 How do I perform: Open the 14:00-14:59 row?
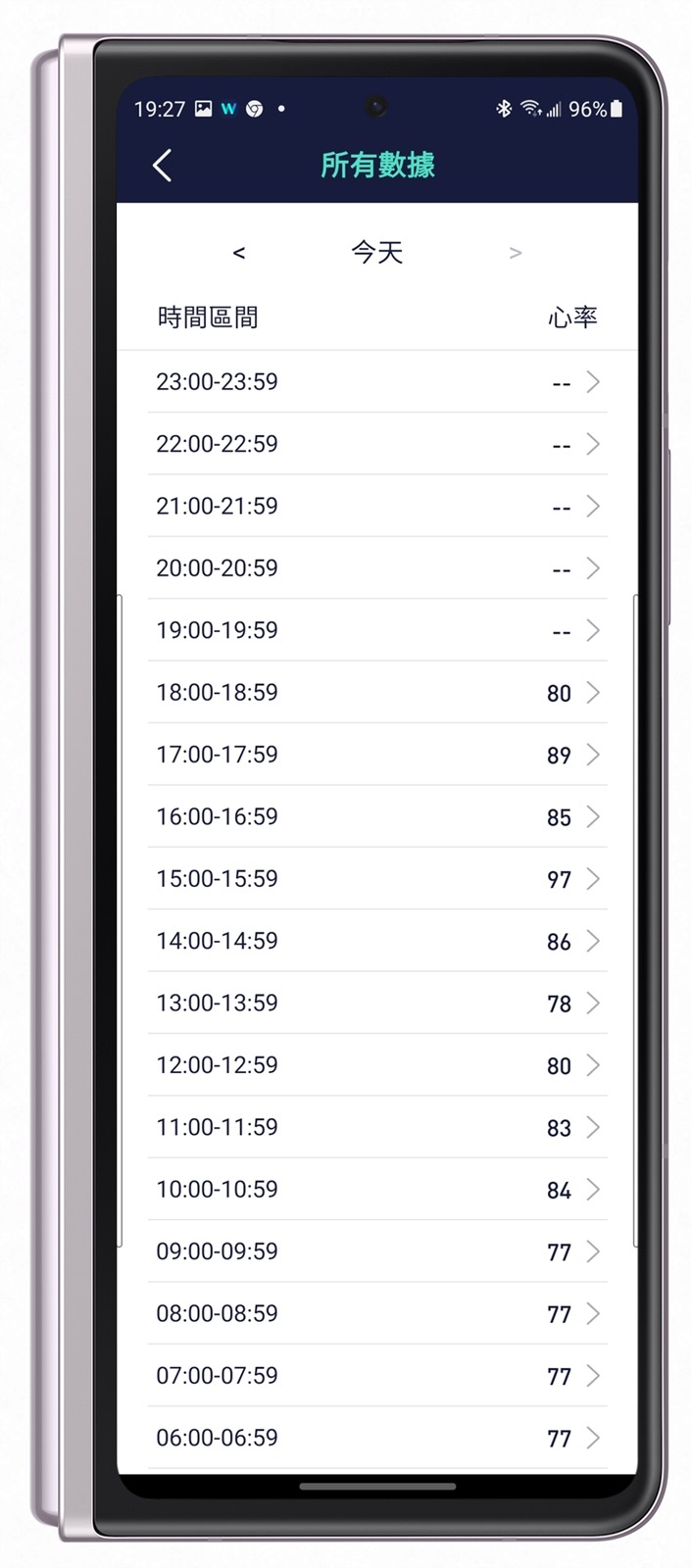tap(376, 941)
